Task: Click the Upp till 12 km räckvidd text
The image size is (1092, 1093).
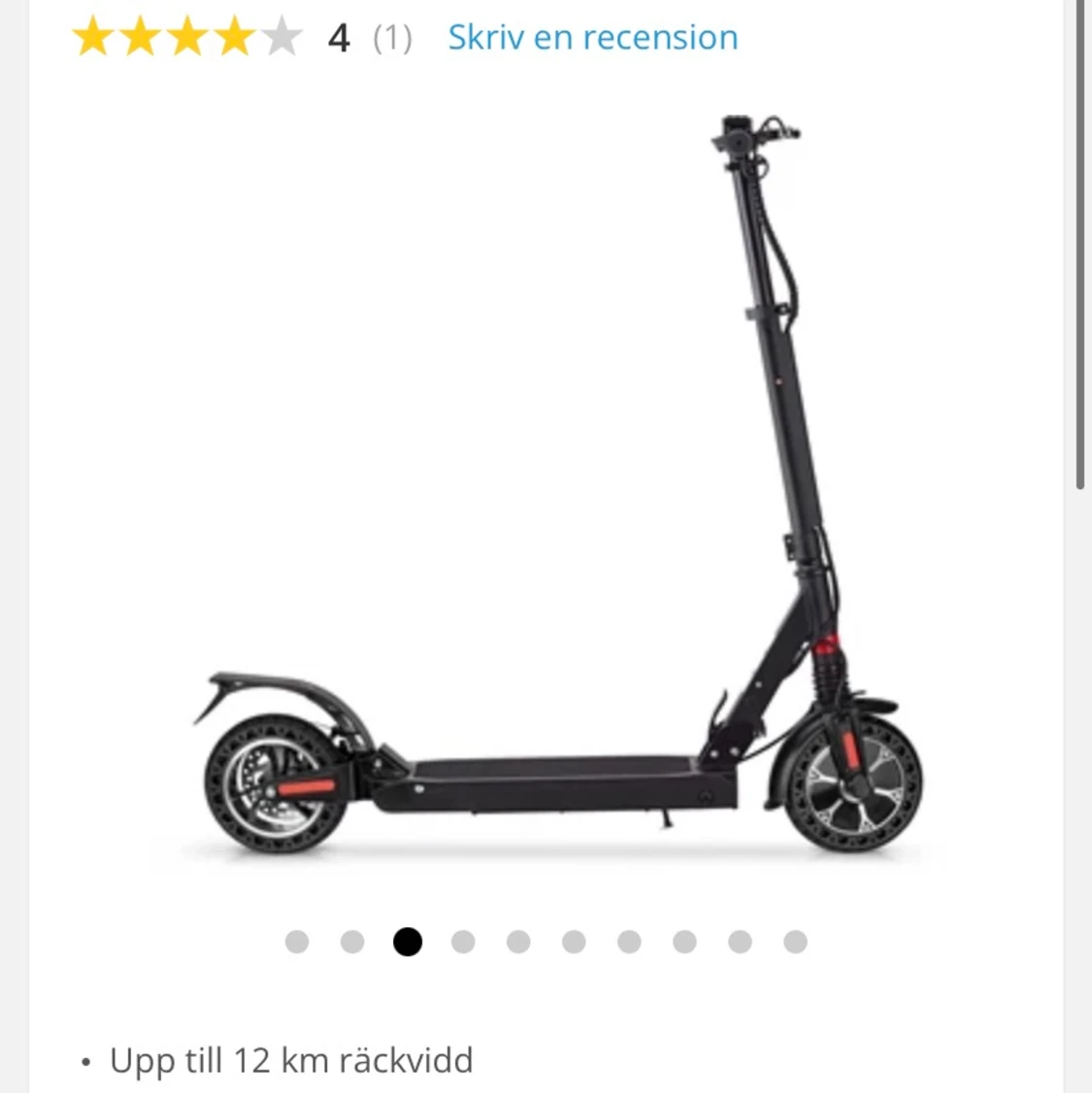Action: click(291, 1060)
